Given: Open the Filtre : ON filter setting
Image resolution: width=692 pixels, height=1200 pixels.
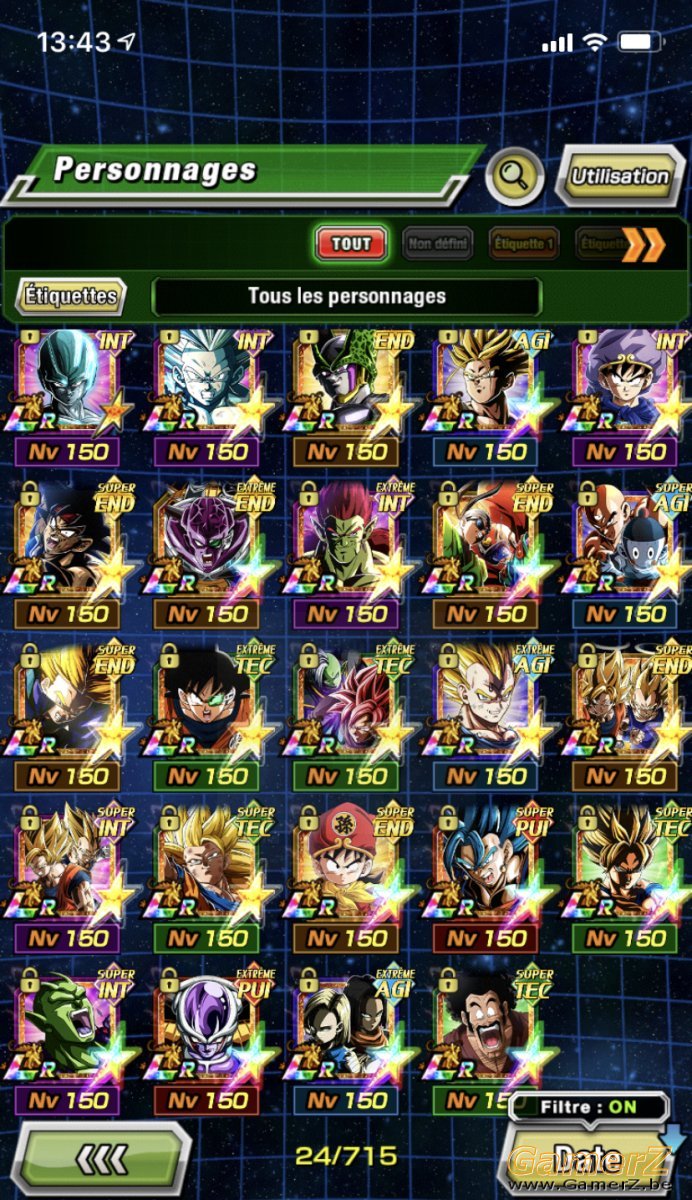Looking at the screenshot, I should tap(587, 1109).
